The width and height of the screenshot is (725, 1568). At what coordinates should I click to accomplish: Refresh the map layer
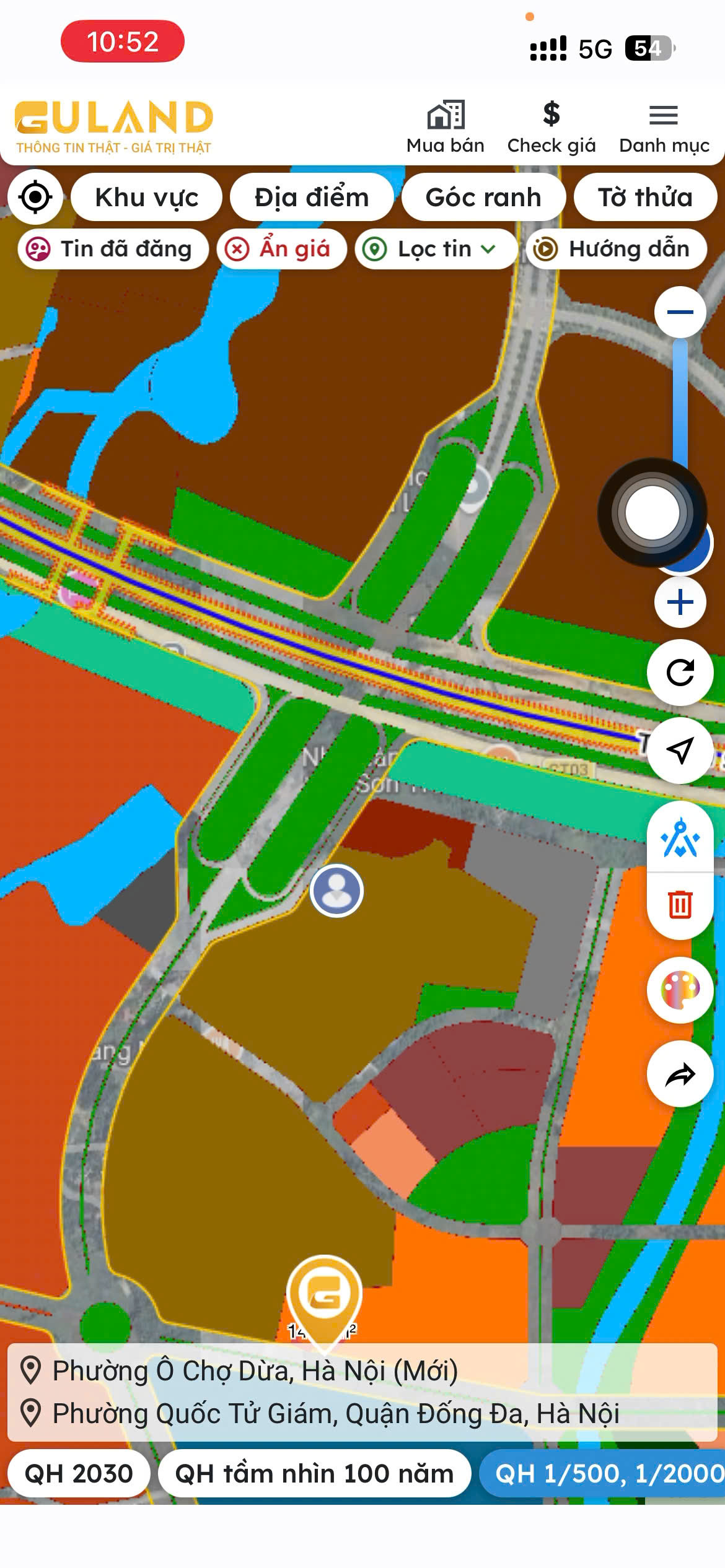tap(680, 673)
